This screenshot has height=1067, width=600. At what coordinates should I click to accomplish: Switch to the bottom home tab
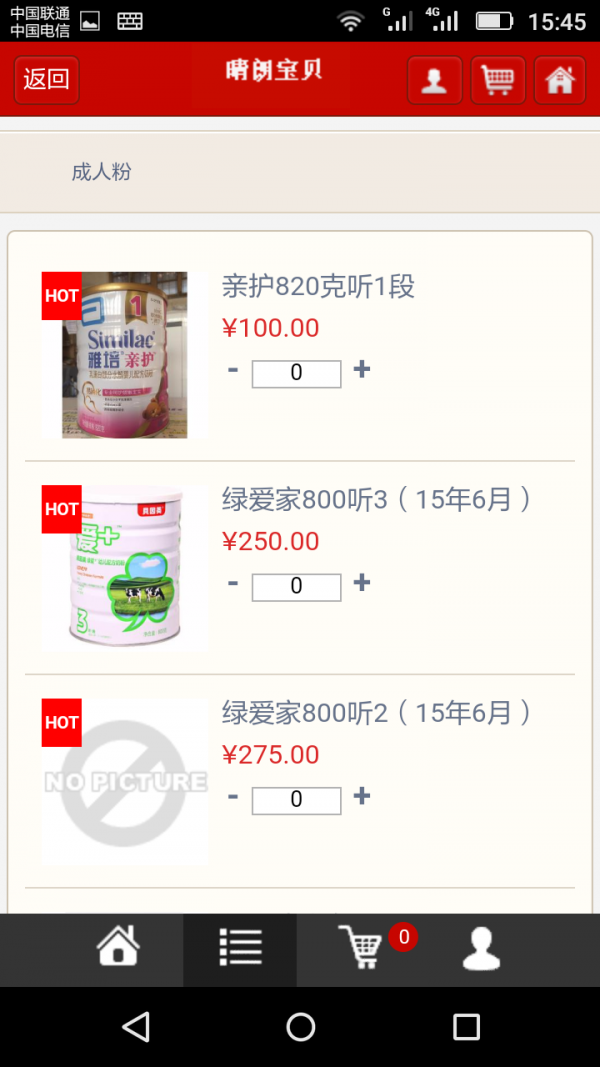(118, 948)
